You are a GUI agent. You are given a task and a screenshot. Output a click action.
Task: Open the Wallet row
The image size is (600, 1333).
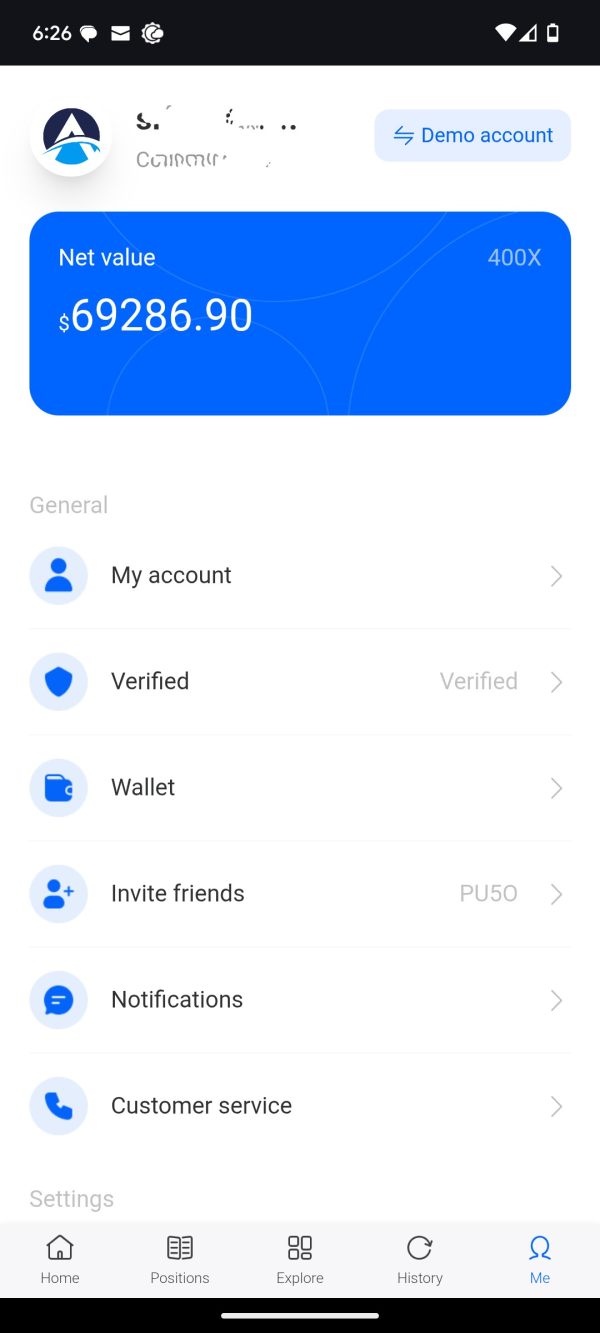[300, 788]
